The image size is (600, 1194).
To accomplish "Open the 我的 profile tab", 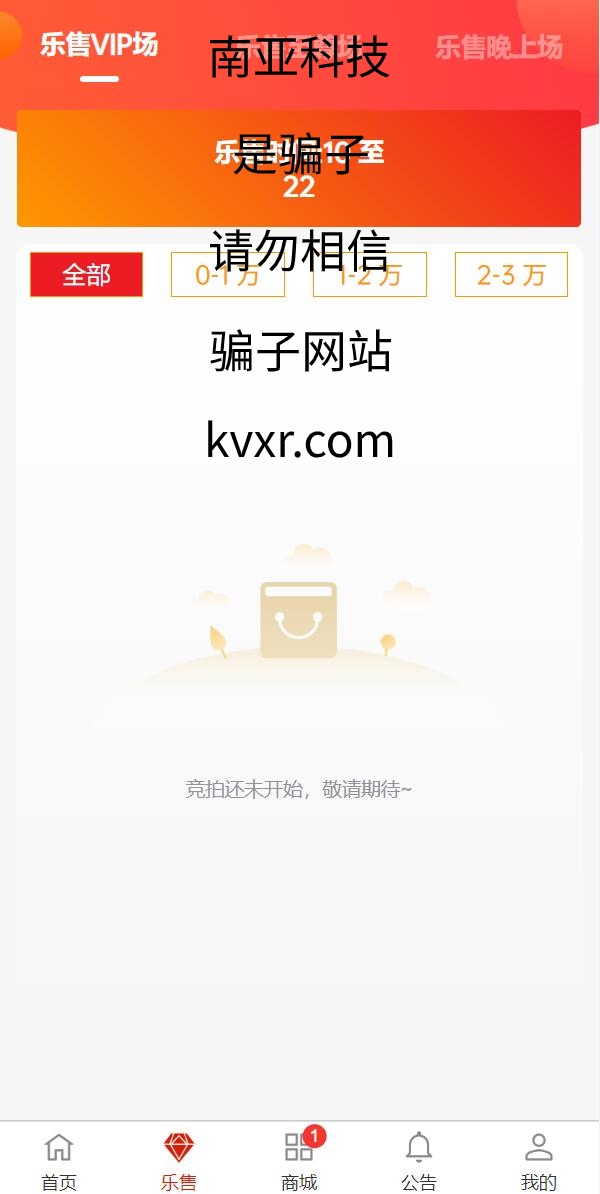I will click(539, 1160).
